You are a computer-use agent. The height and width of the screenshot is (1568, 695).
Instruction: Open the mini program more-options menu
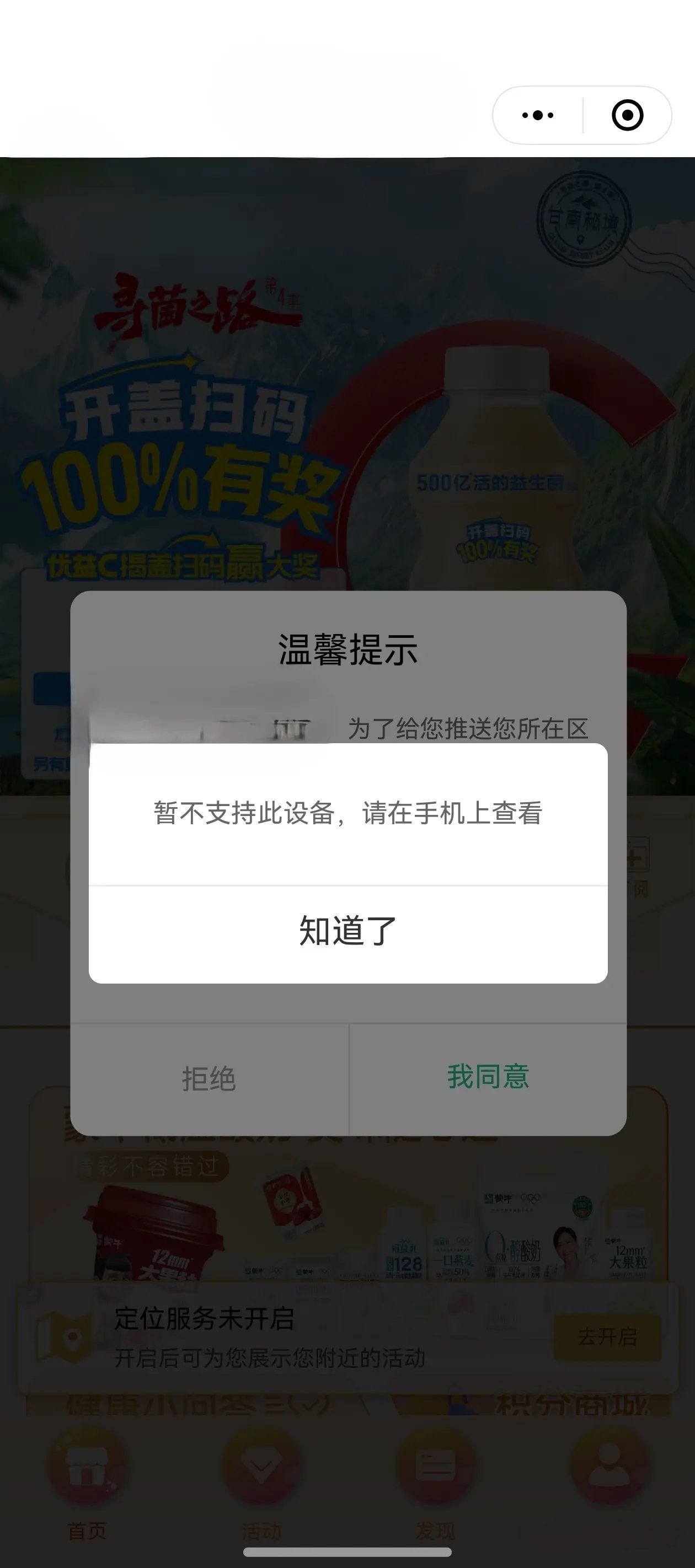click(x=537, y=115)
